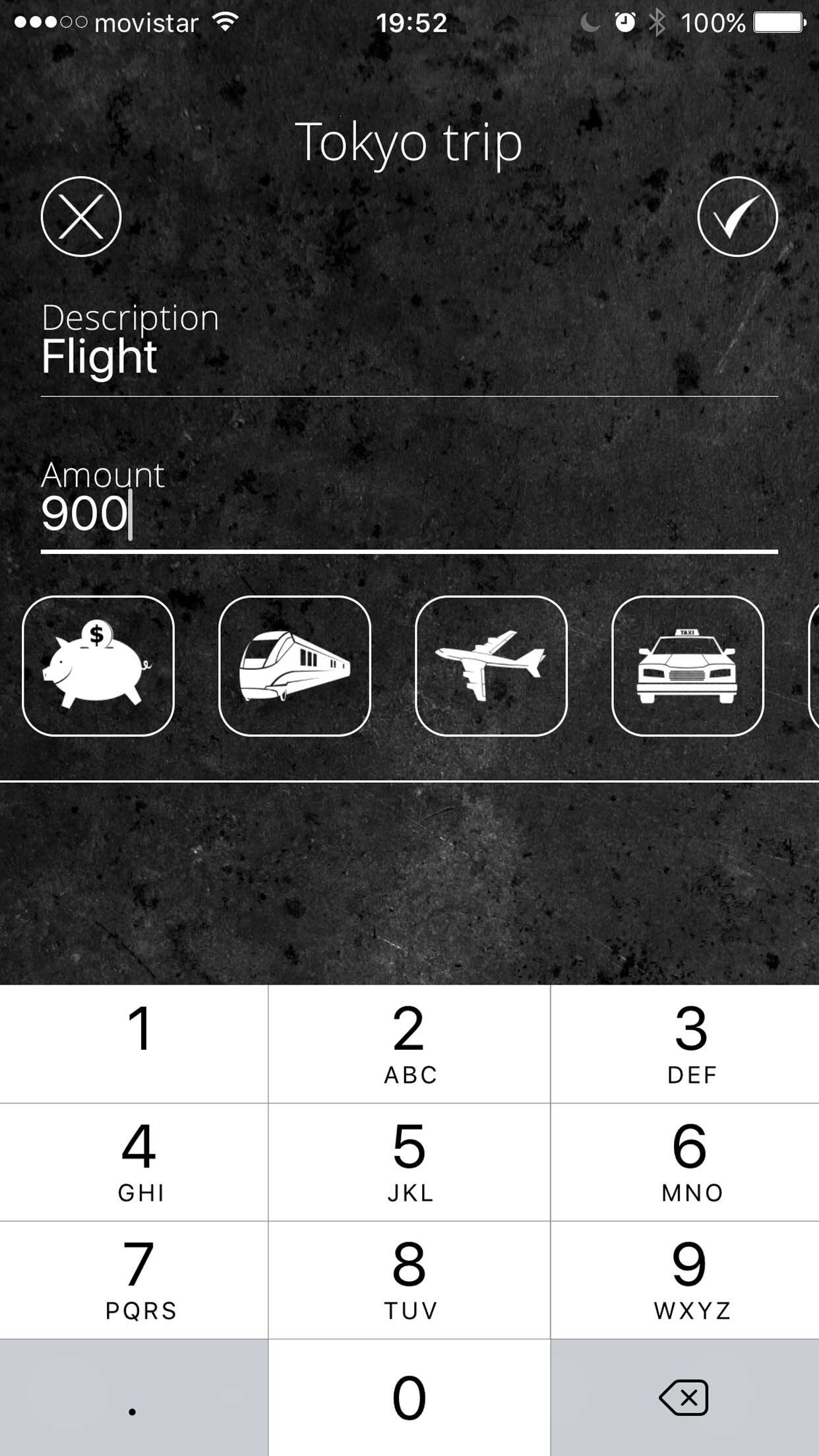Enter digit 5 on the keypad
The width and height of the screenshot is (819, 1456).
pos(409,1162)
